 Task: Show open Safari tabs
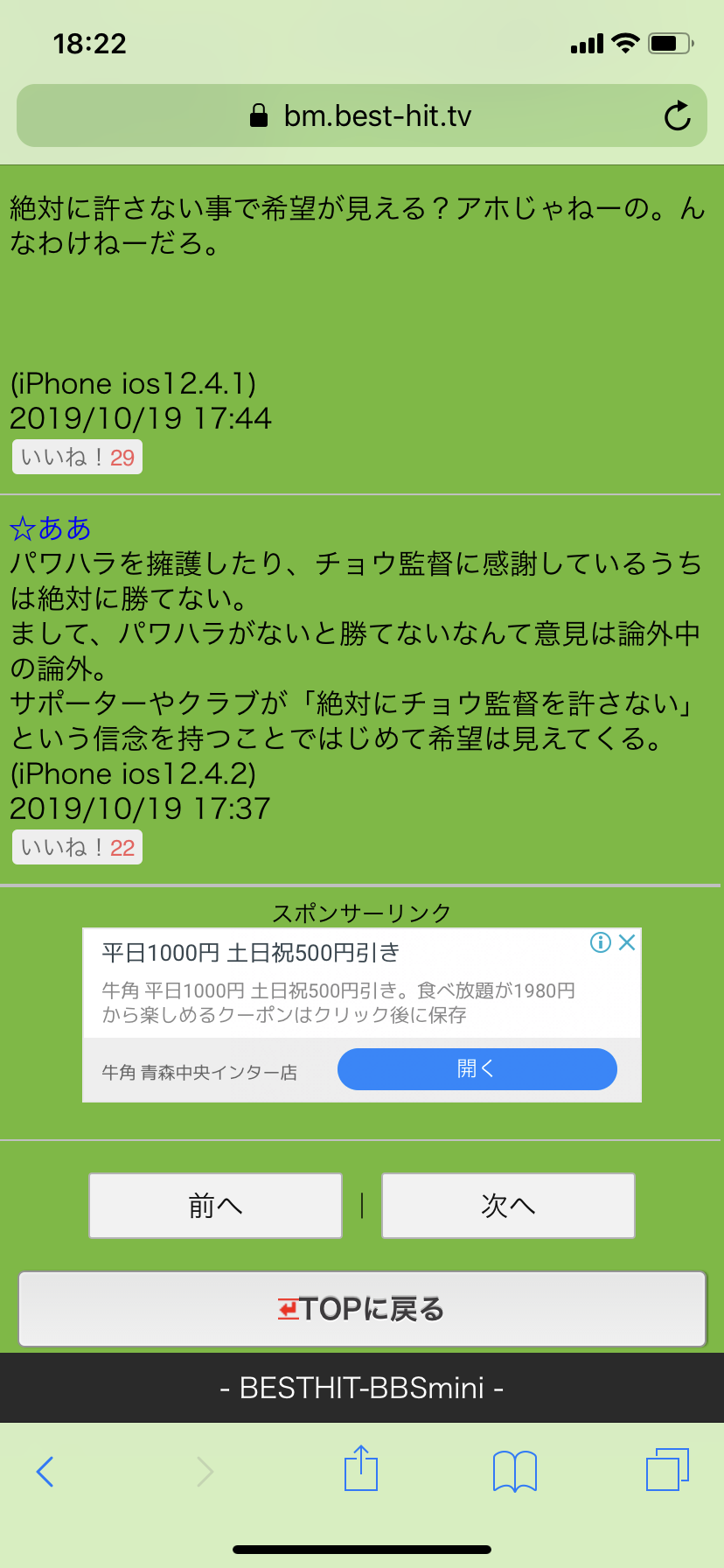click(x=667, y=1469)
